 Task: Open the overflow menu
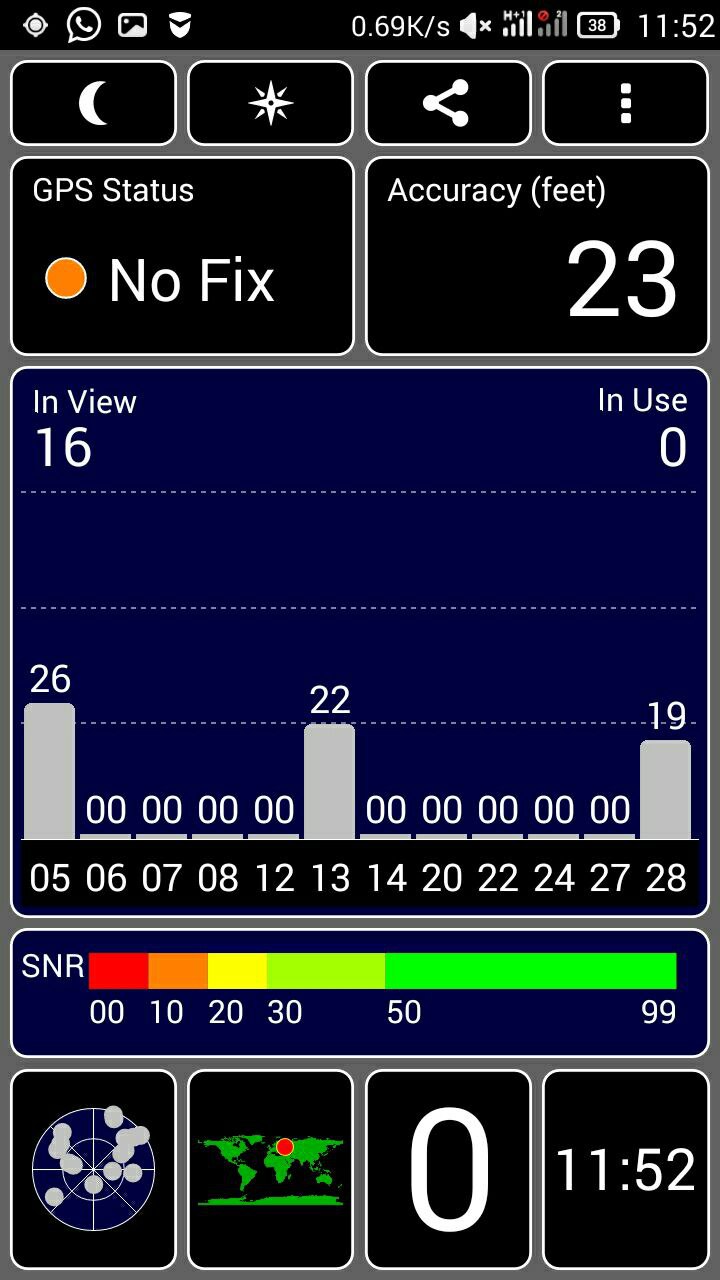[626, 103]
